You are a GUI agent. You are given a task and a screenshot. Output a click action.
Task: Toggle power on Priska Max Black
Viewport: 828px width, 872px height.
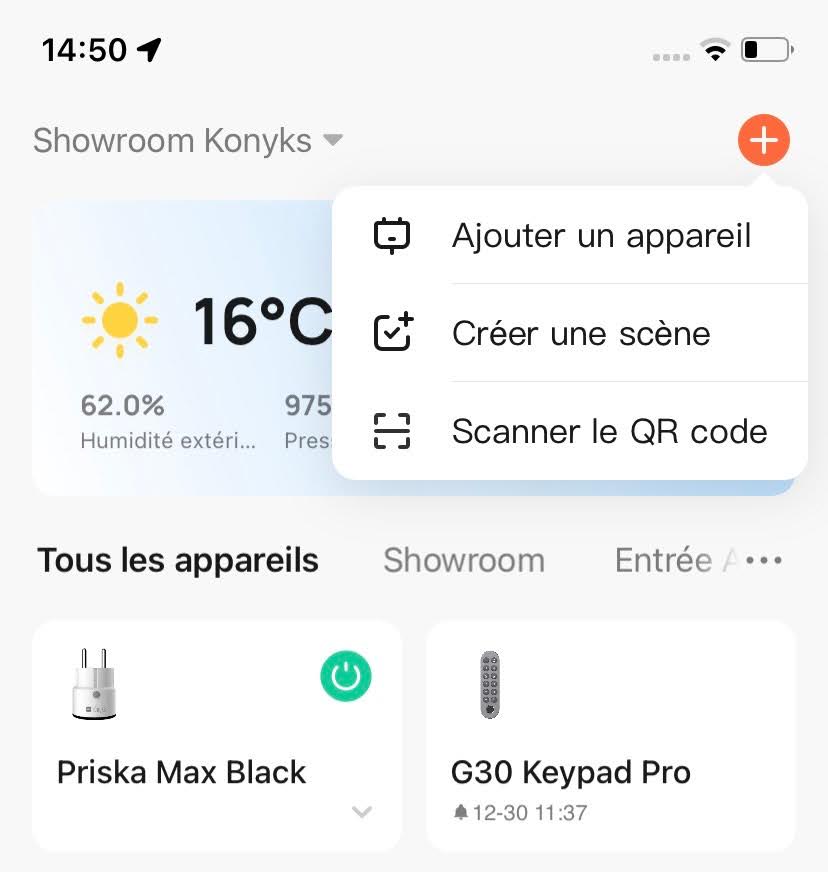tap(346, 677)
